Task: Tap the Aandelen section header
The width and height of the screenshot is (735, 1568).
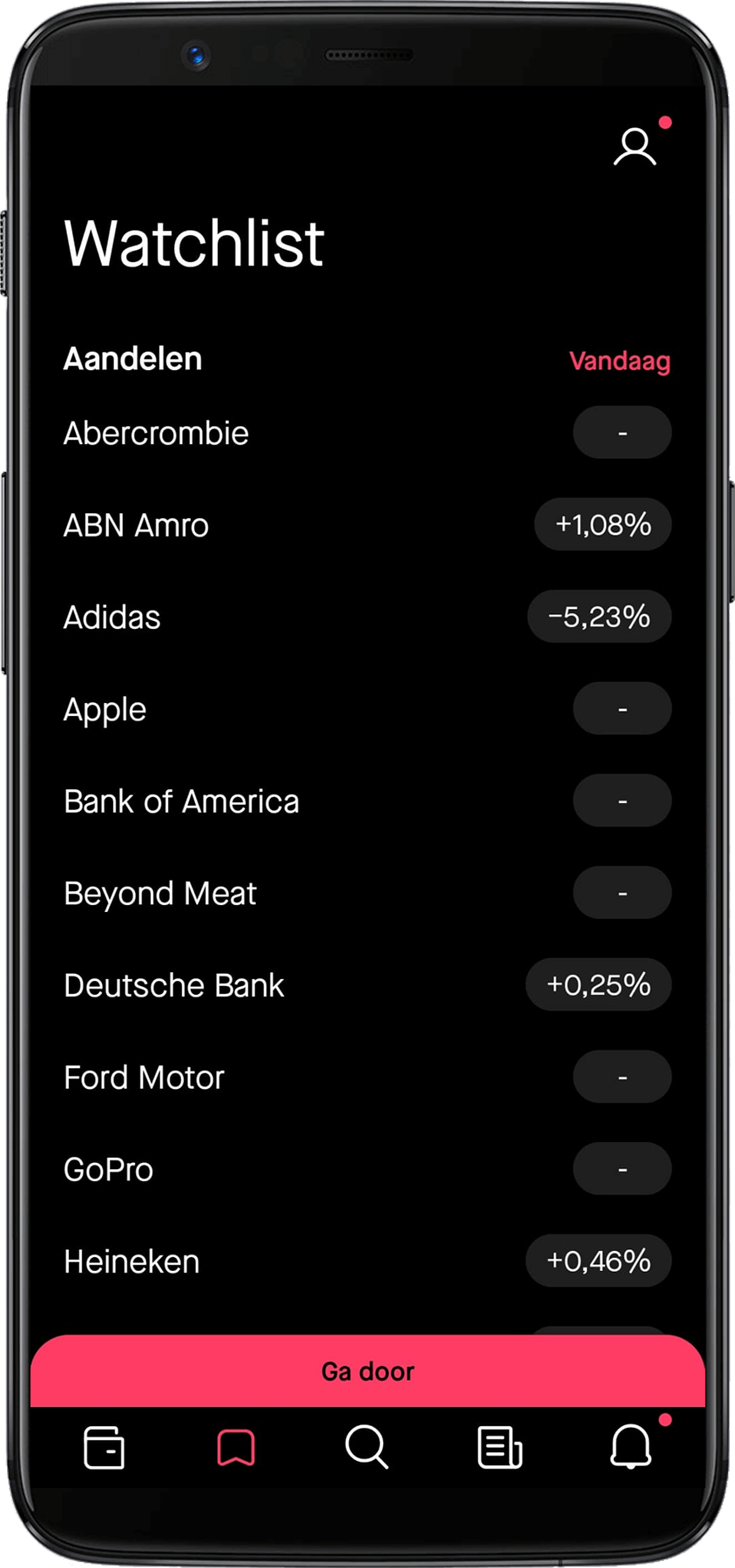Action: point(131,359)
